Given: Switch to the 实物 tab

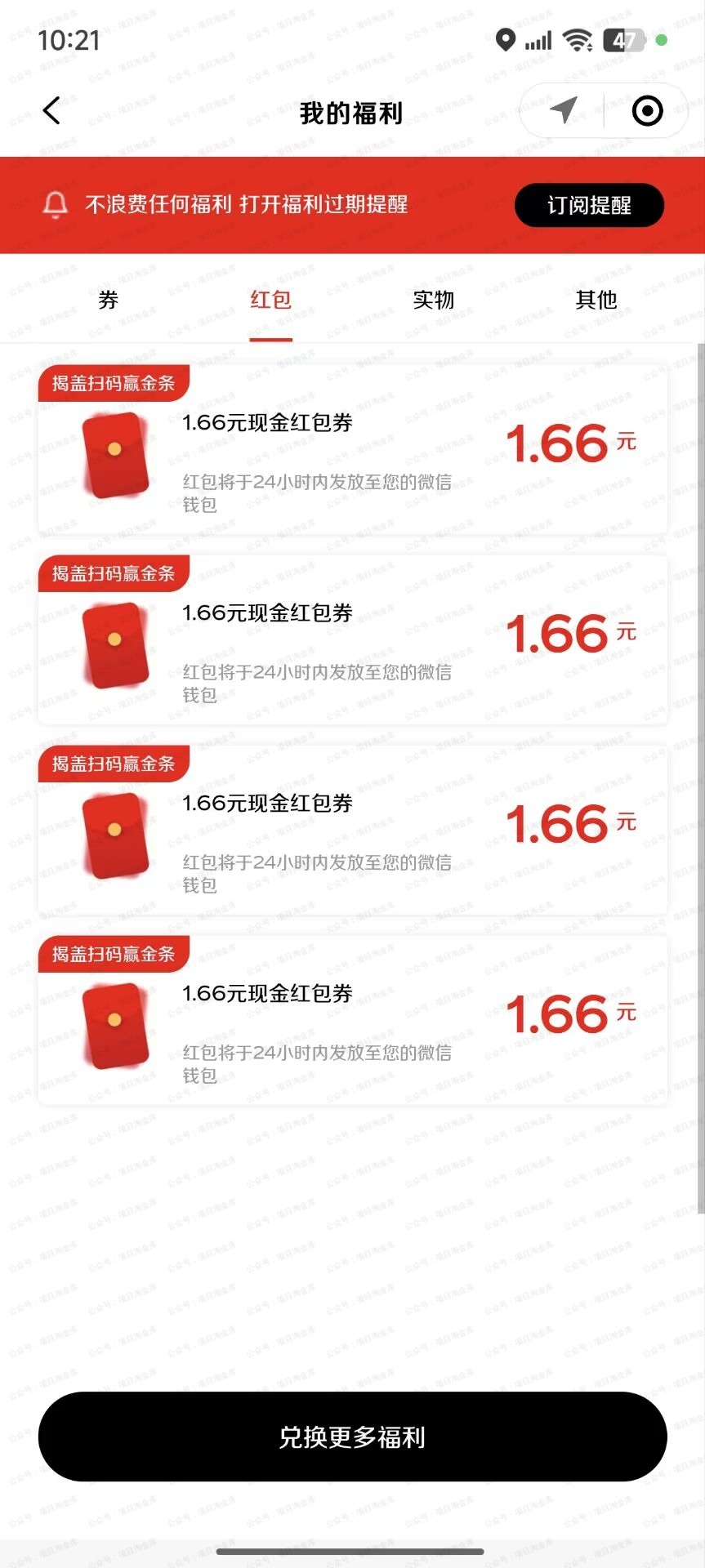Looking at the screenshot, I should click(434, 300).
